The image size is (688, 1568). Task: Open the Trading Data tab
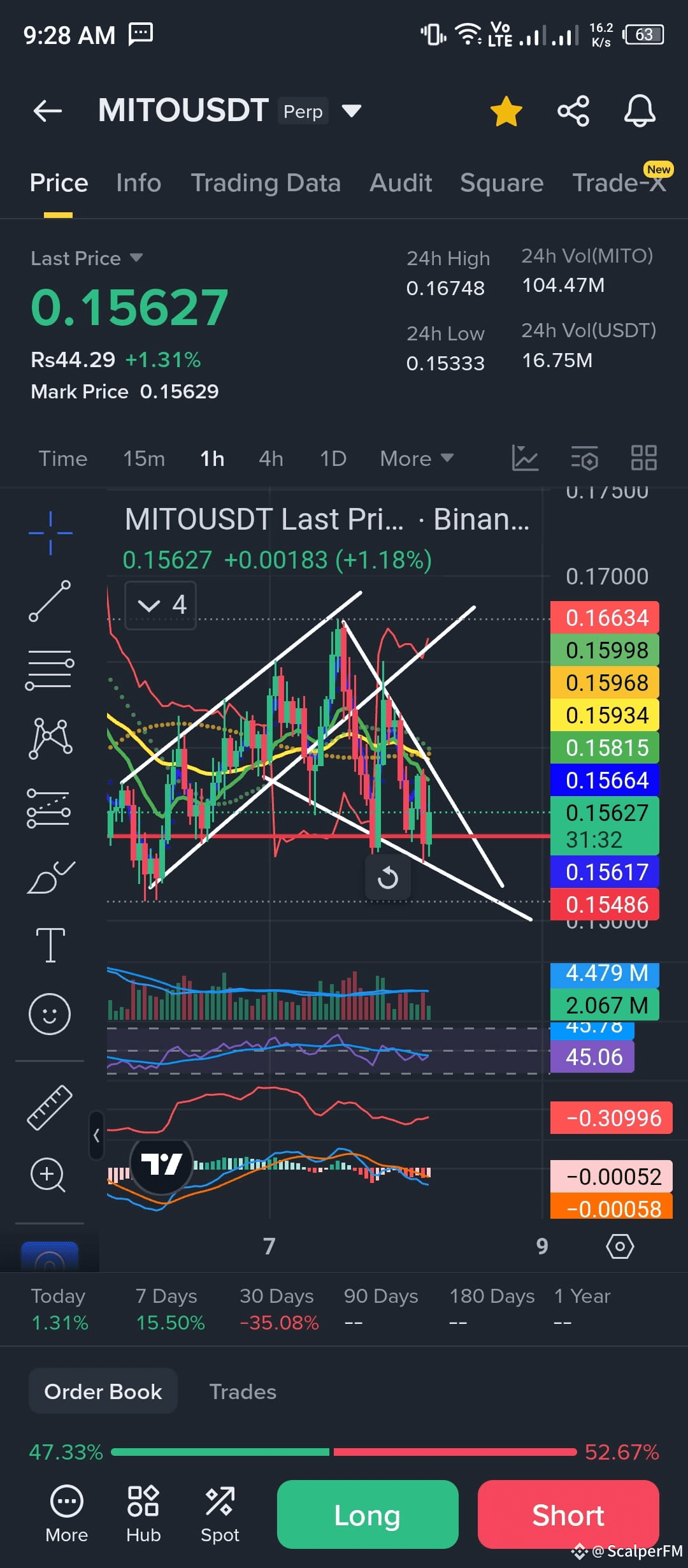click(266, 183)
